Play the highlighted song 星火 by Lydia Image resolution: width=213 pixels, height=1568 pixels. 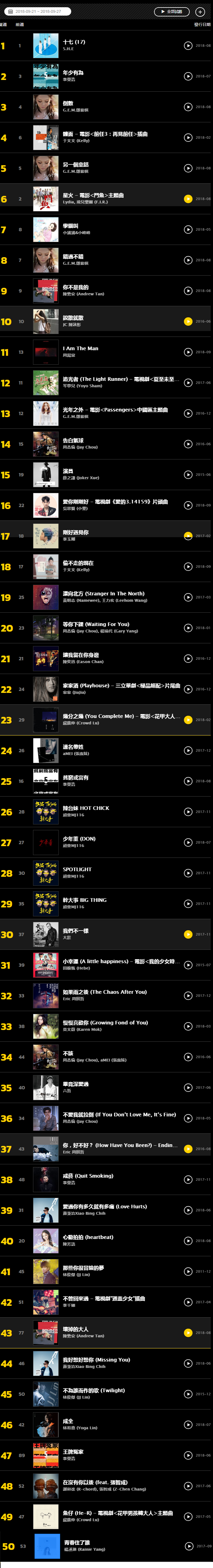188,199
